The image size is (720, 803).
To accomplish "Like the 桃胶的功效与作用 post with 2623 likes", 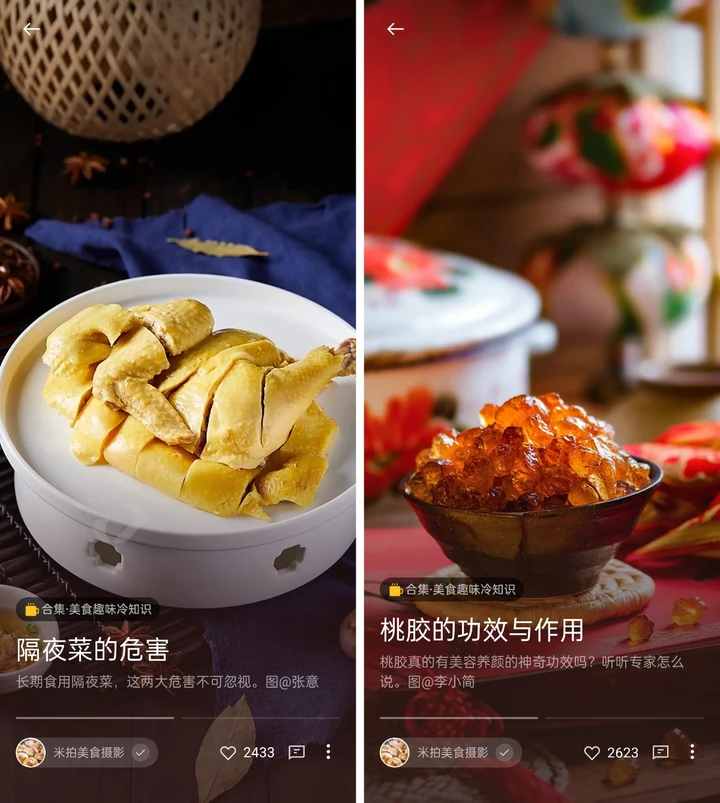I will click(592, 752).
